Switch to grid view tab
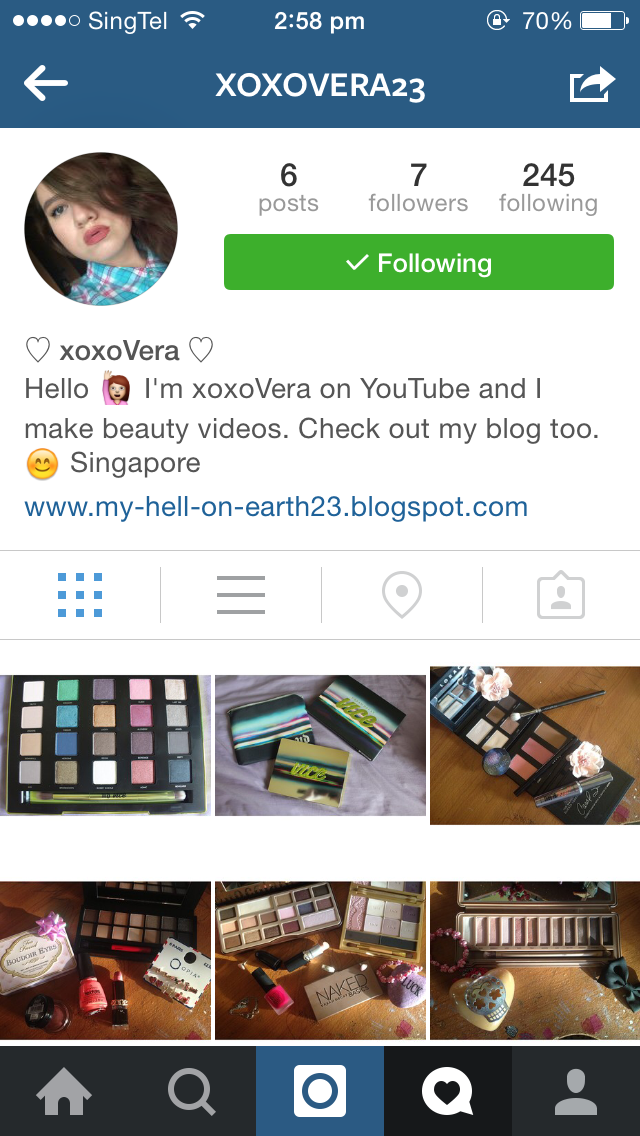 [x=80, y=596]
